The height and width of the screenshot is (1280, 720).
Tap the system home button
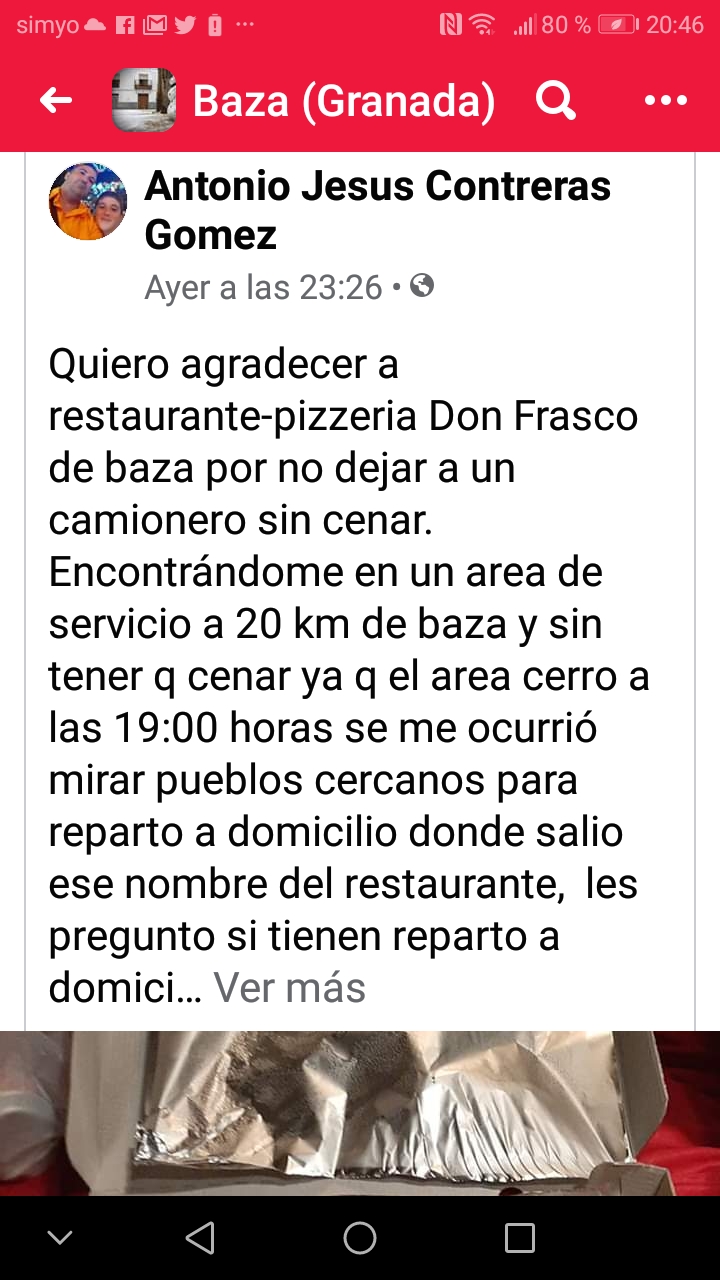click(360, 1238)
